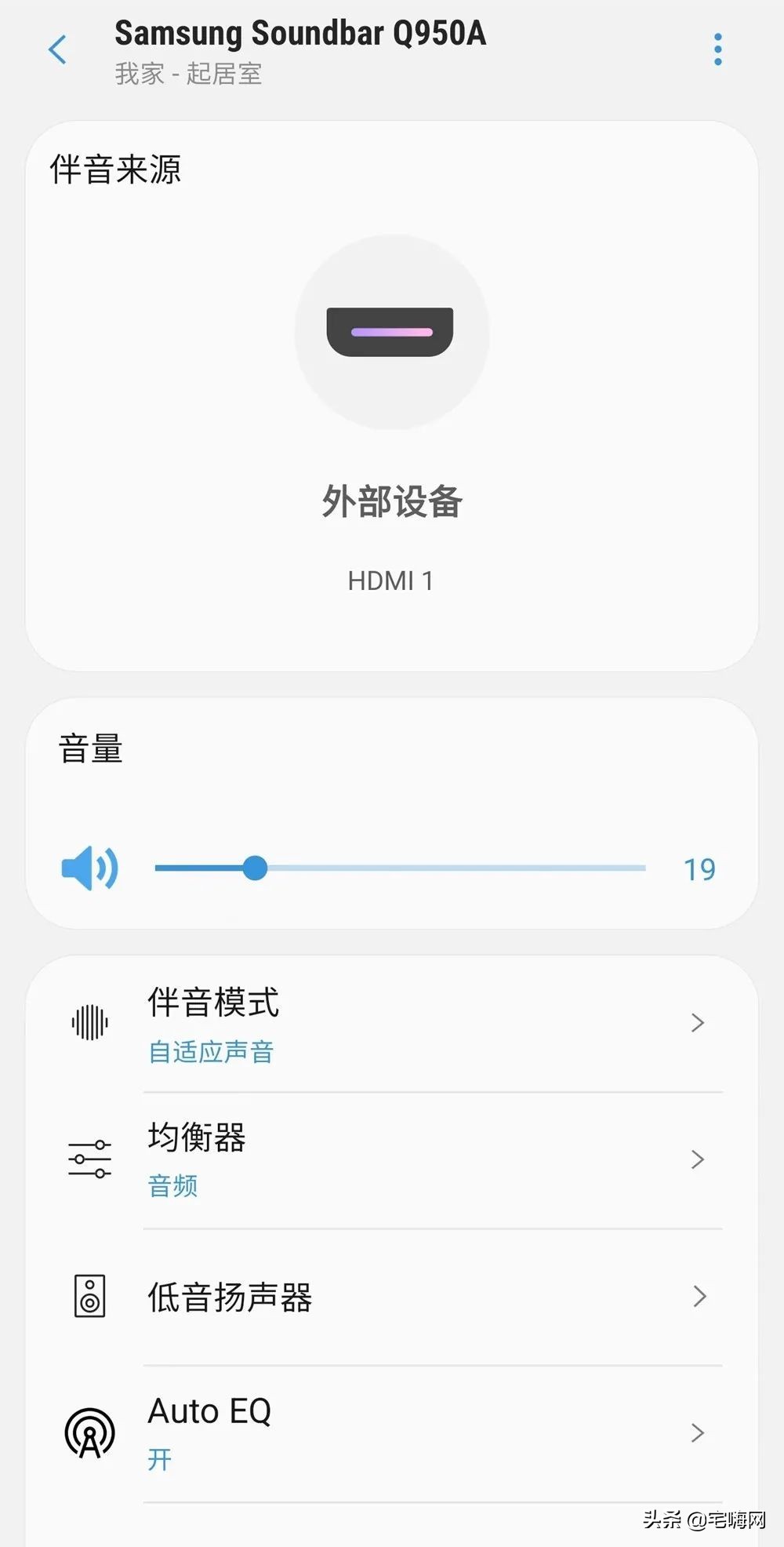Click the 均衡器 equalizer sliders icon

click(89, 1159)
